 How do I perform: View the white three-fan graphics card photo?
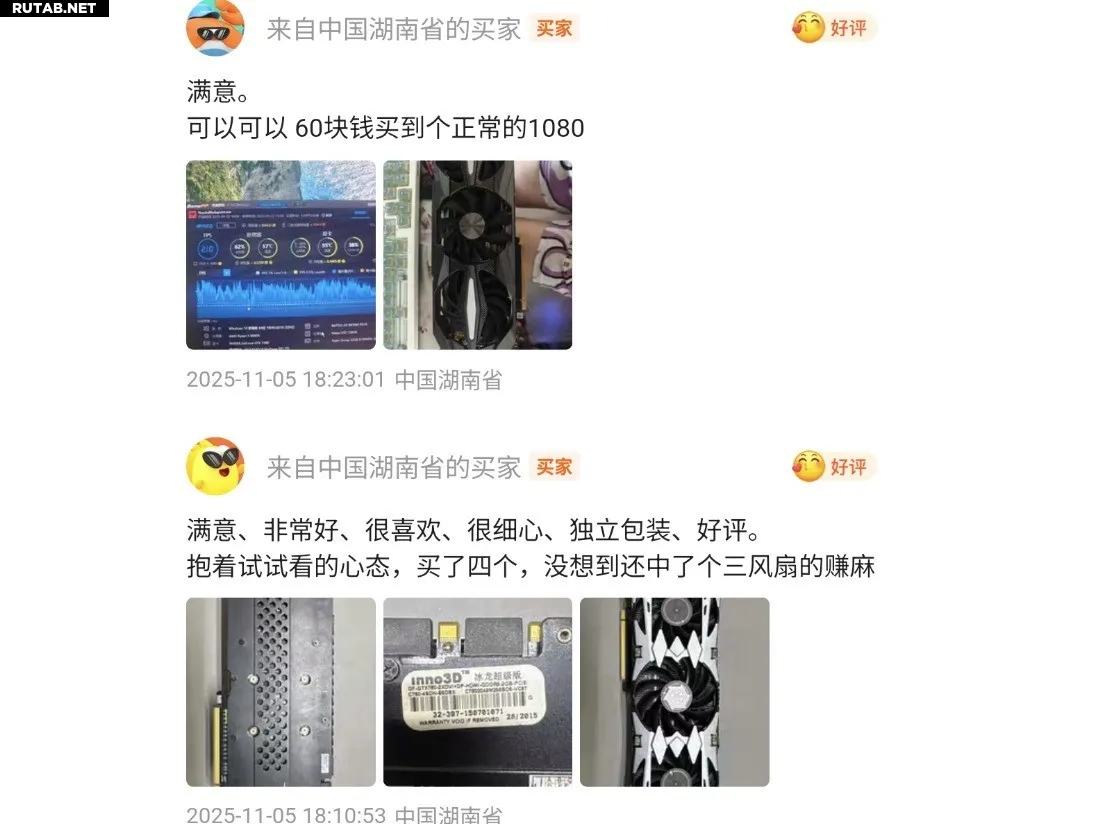pyautogui.click(x=674, y=692)
